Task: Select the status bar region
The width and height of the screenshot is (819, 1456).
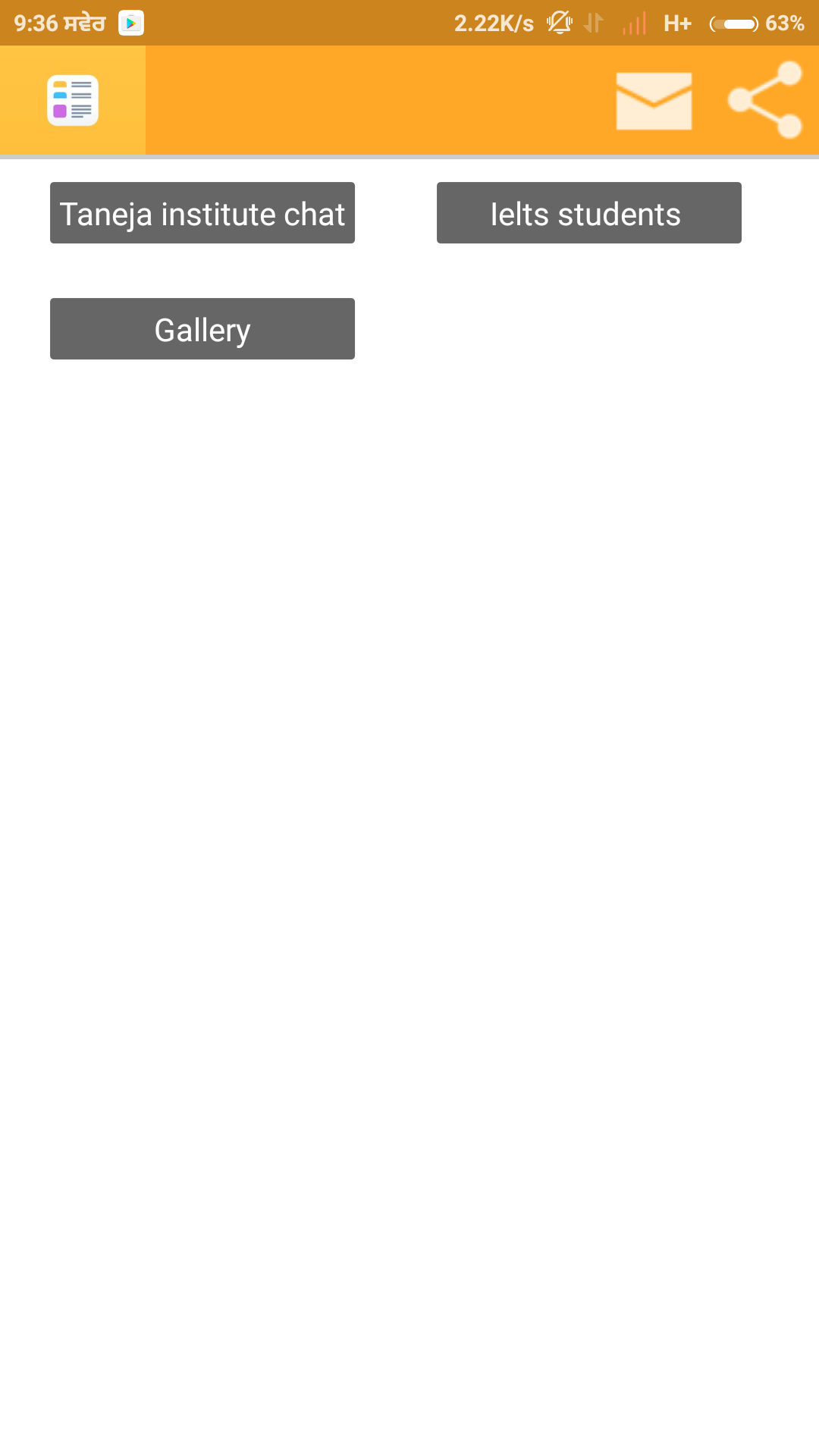Action: coord(409,23)
